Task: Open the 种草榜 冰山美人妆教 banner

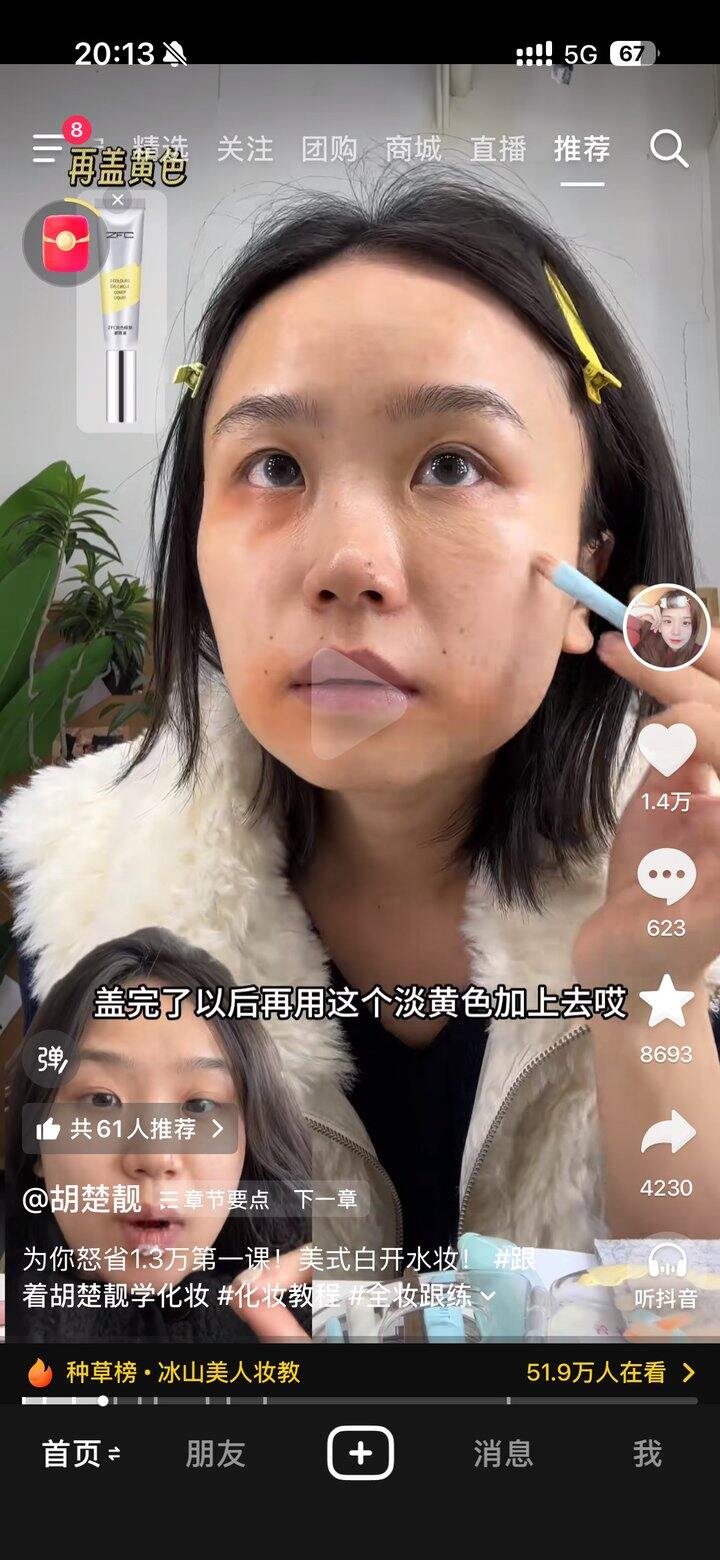Action: coord(360,1372)
